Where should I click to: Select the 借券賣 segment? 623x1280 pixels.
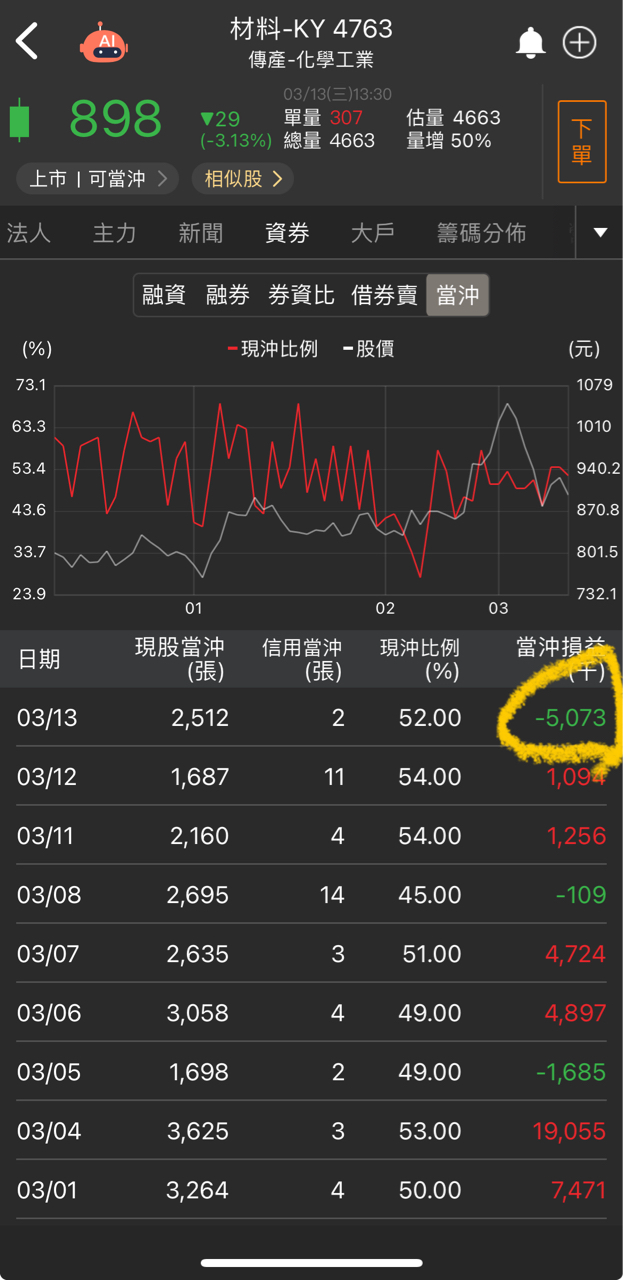coord(384,295)
